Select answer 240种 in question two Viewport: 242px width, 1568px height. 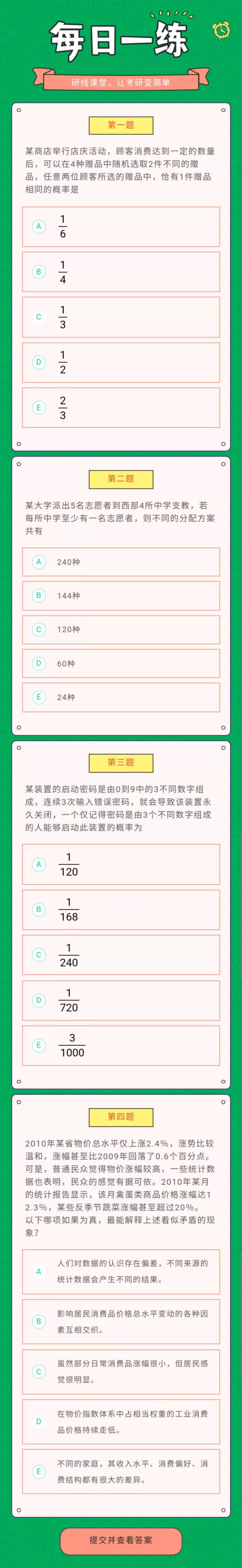(x=121, y=562)
